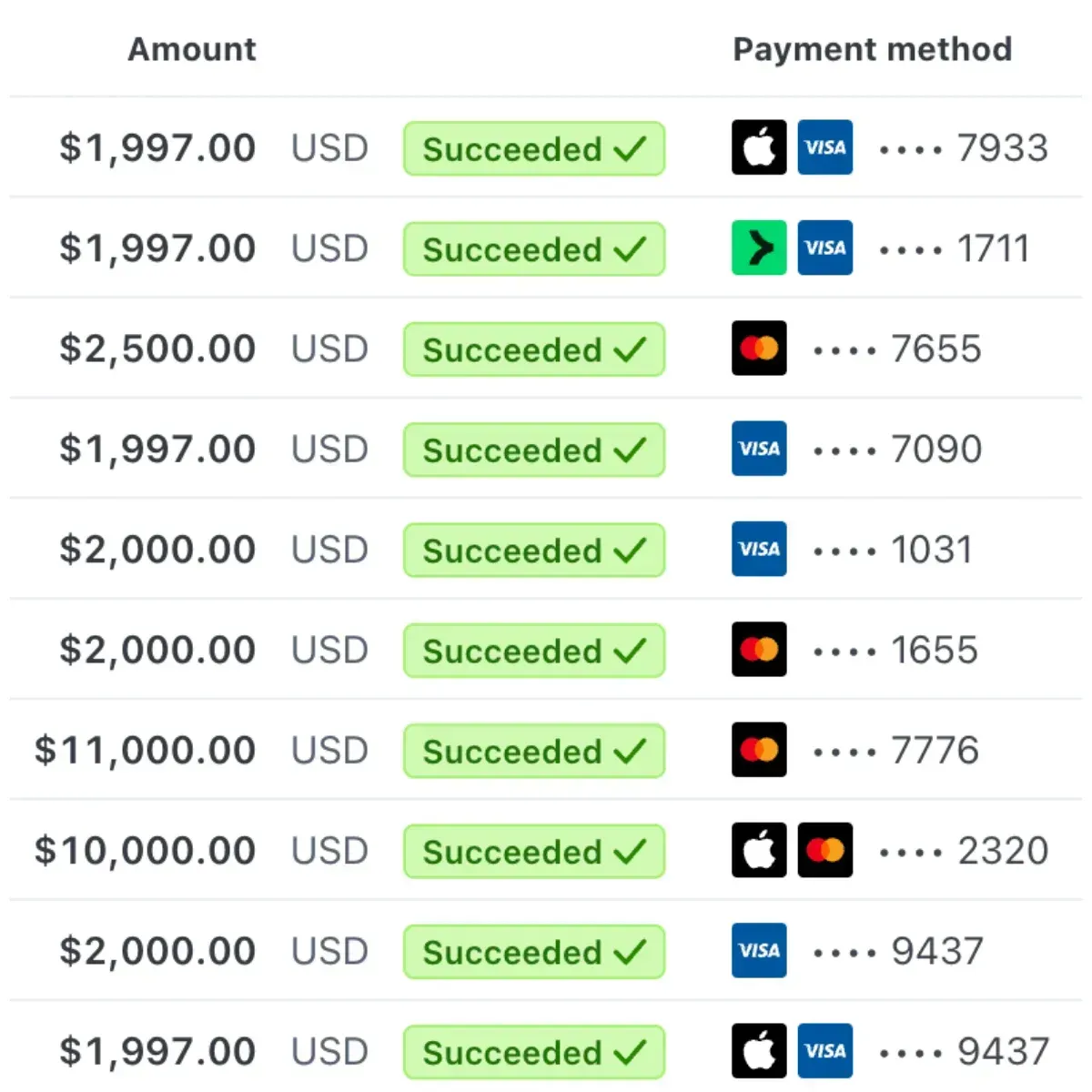
Task: Select the $1,997.00 Visa payment ending 7090
Action: pyautogui.click(x=157, y=450)
